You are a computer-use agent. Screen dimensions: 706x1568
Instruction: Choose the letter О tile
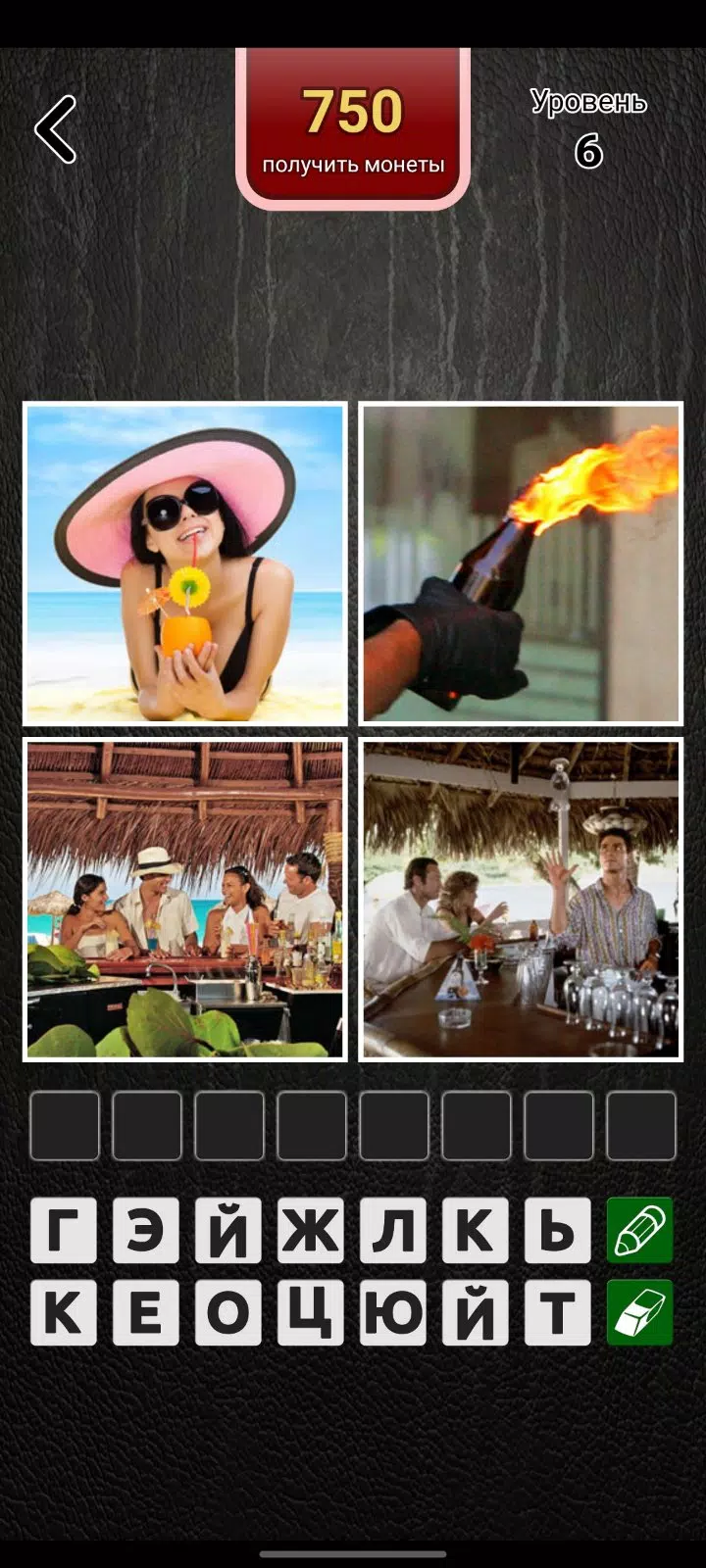point(228,1312)
